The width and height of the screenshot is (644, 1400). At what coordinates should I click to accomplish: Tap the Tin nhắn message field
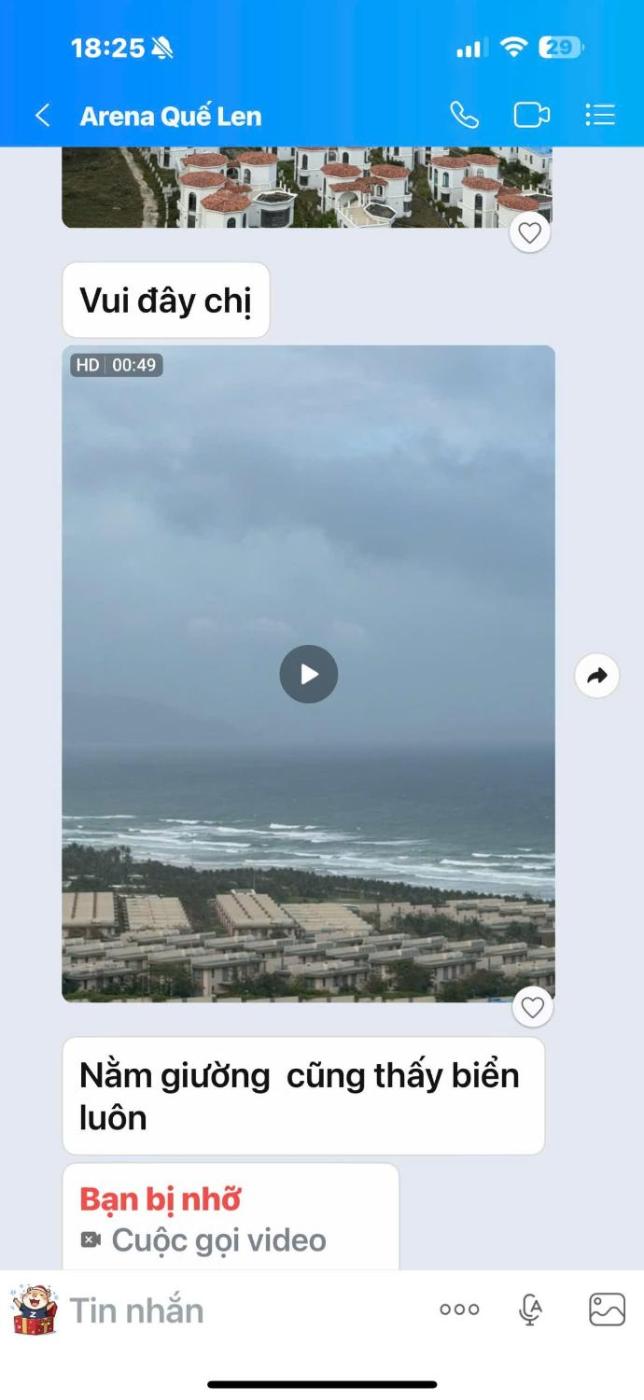pyautogui.click(x=240, y=1310)
